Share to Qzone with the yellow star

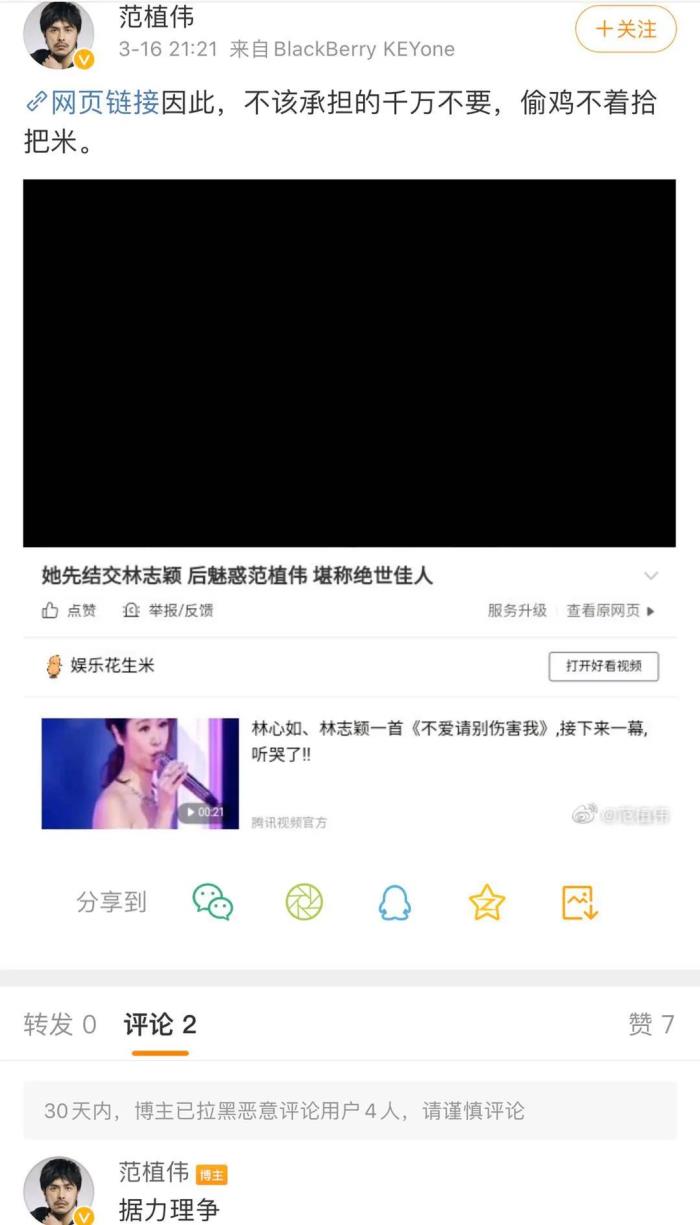click(x=487, y=902)
